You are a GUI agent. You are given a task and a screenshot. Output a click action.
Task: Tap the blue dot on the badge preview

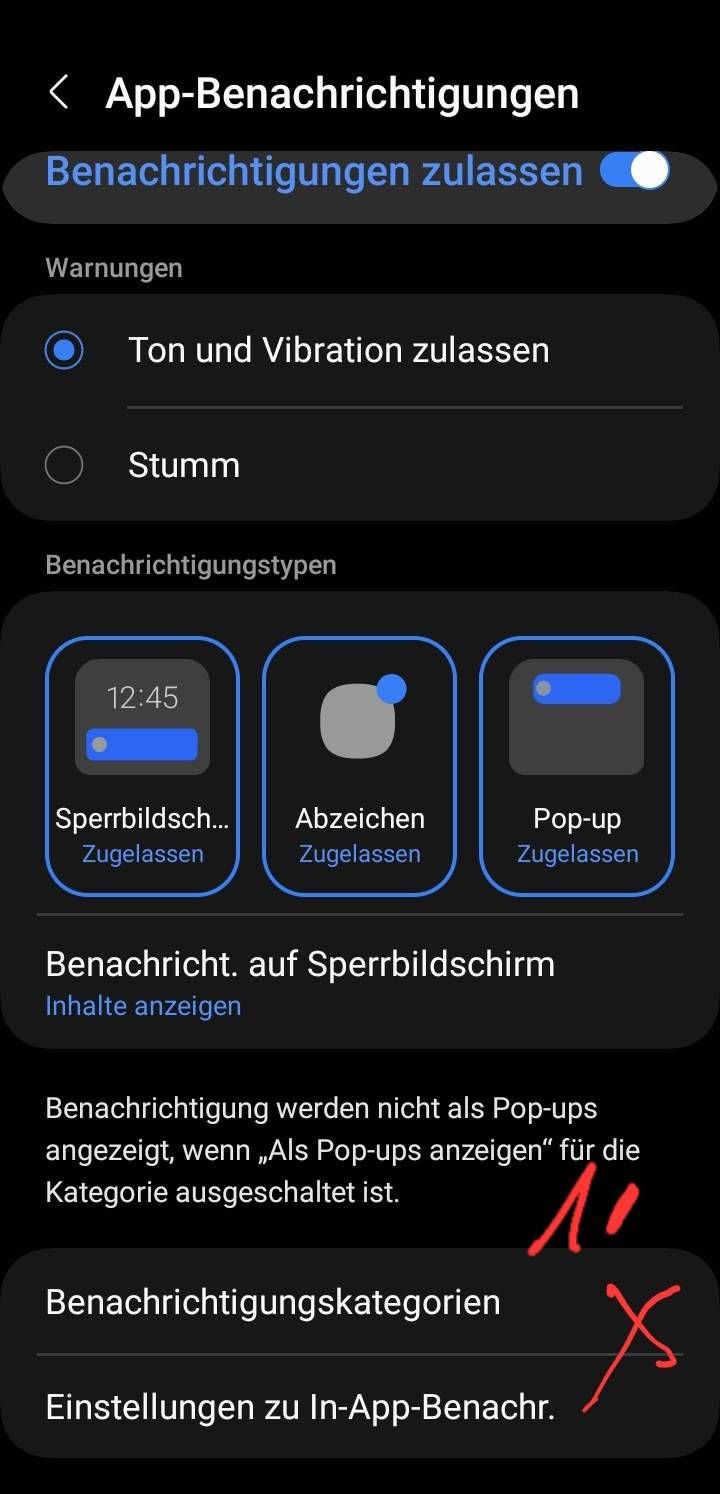pos(393,687)
